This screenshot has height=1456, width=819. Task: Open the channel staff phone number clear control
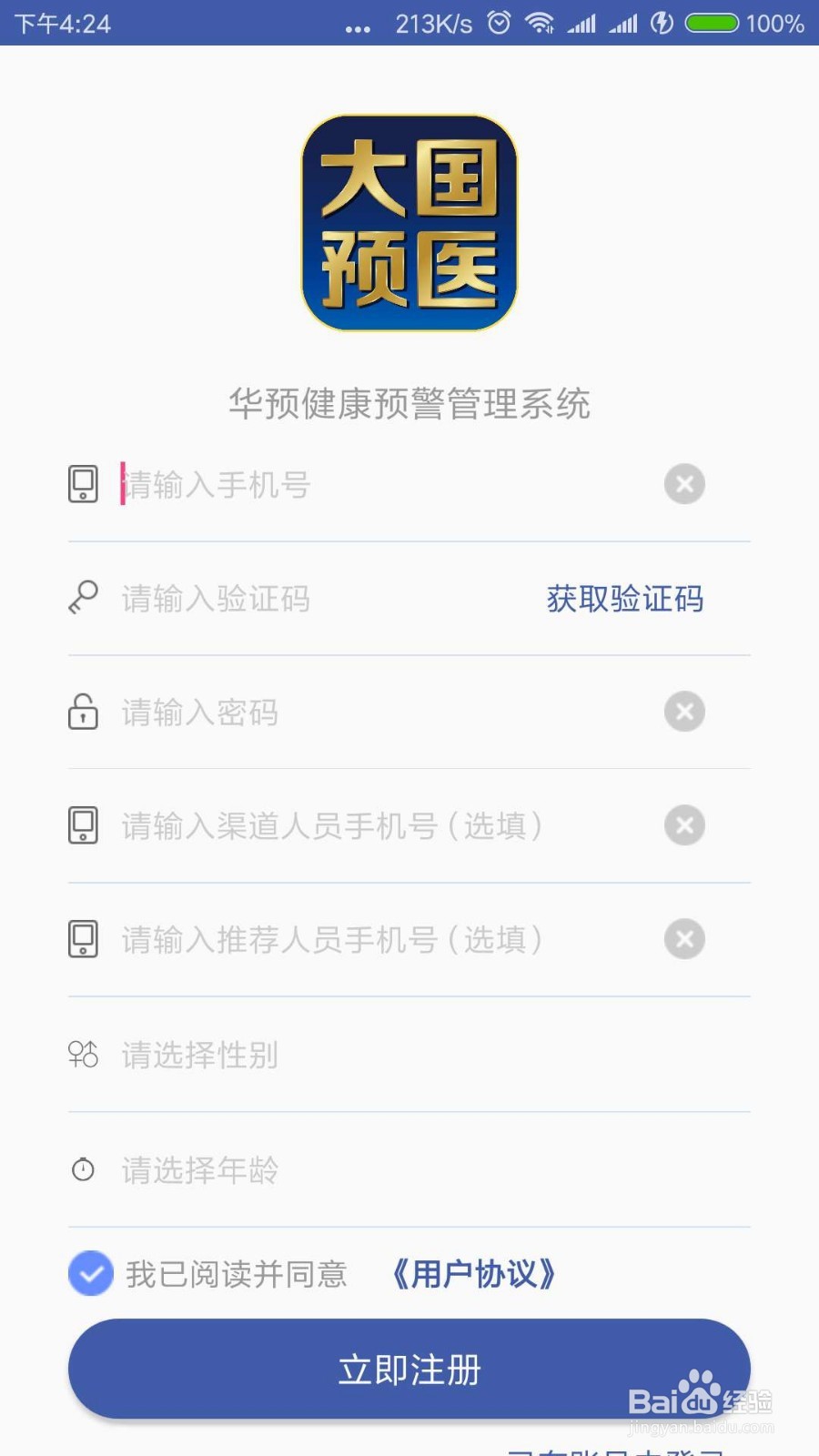pos(684,826)
